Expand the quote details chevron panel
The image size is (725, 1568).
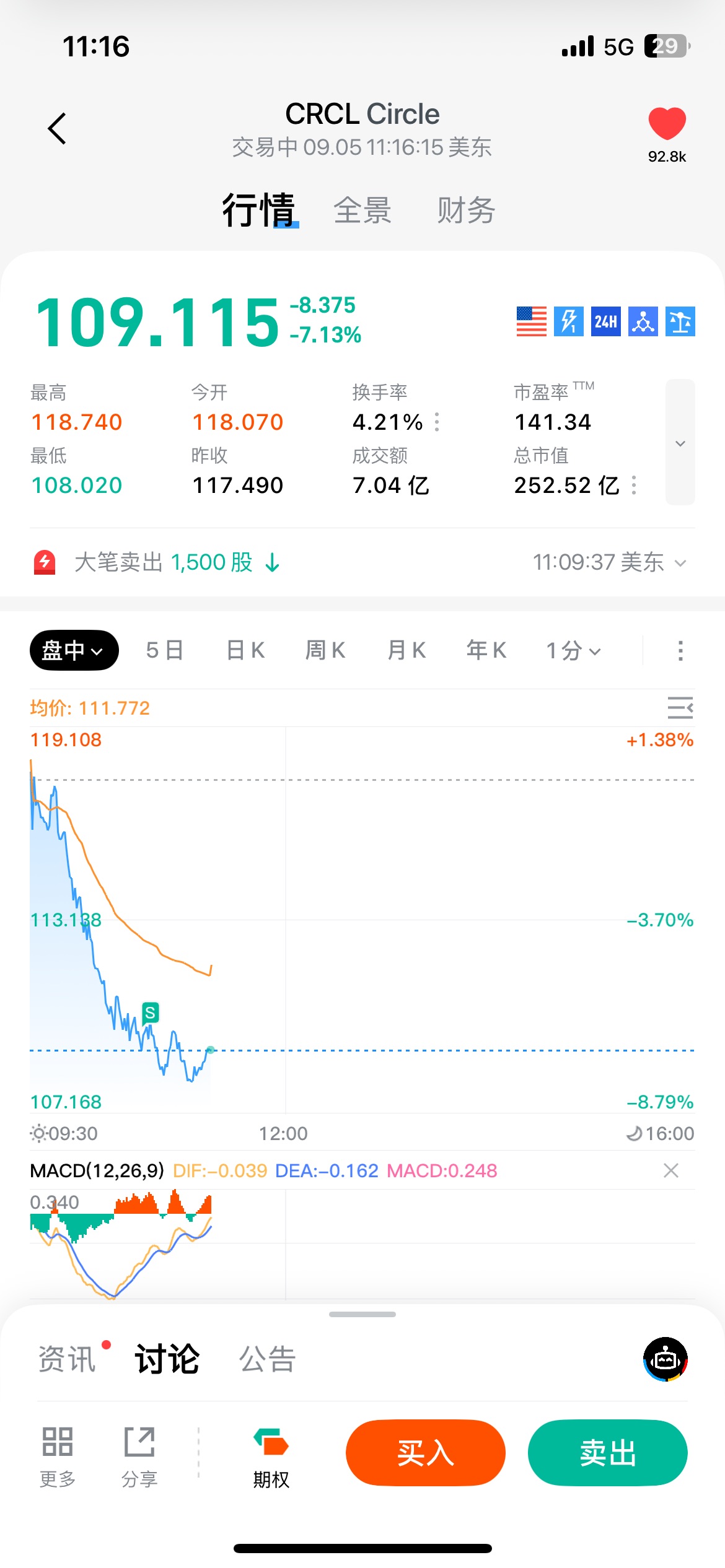pyautogui.click(x=680, y=442)
